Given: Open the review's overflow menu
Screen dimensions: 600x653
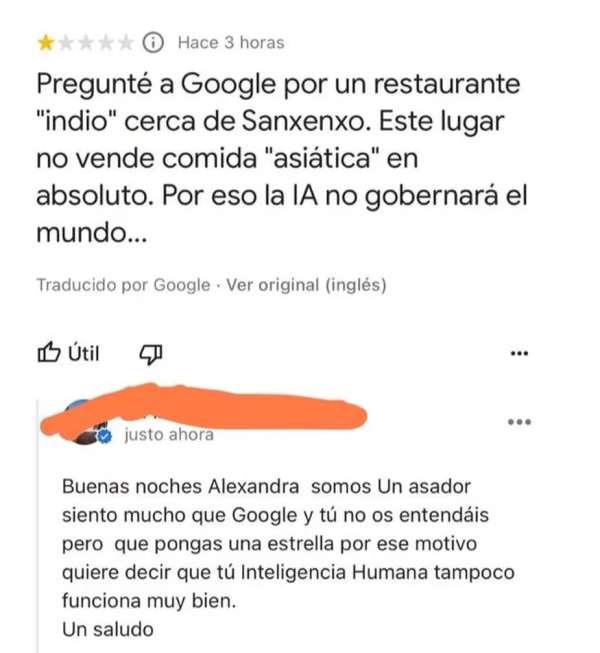Looking at the screenshot, I should (x=518, y=353).
